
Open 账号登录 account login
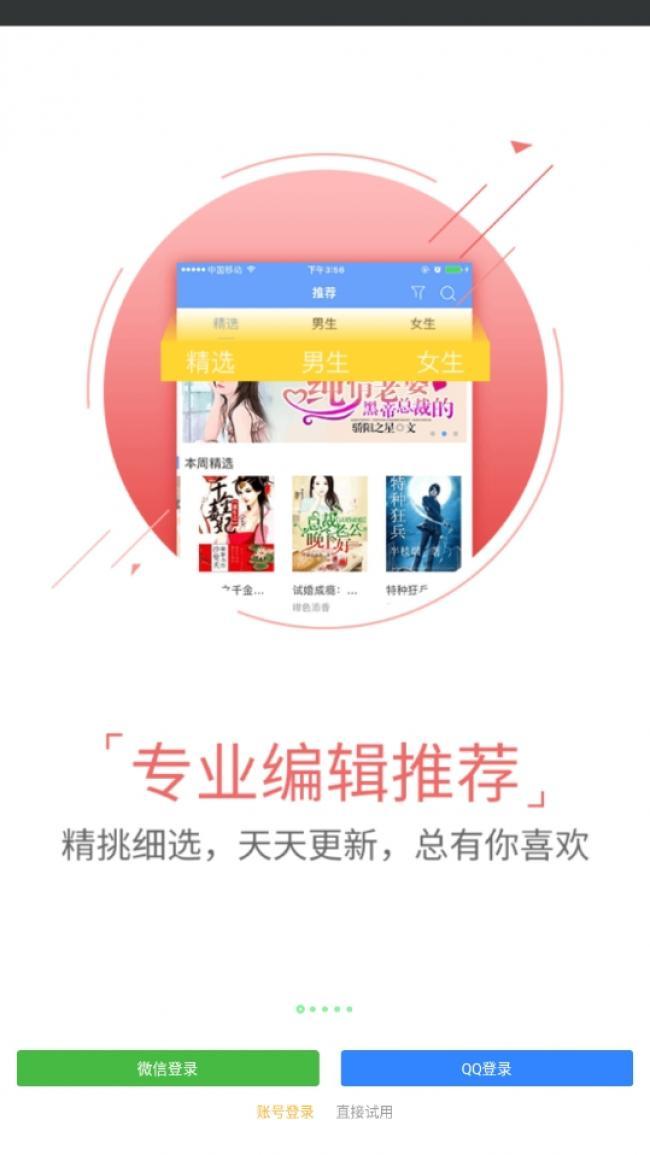point(285,1112)
